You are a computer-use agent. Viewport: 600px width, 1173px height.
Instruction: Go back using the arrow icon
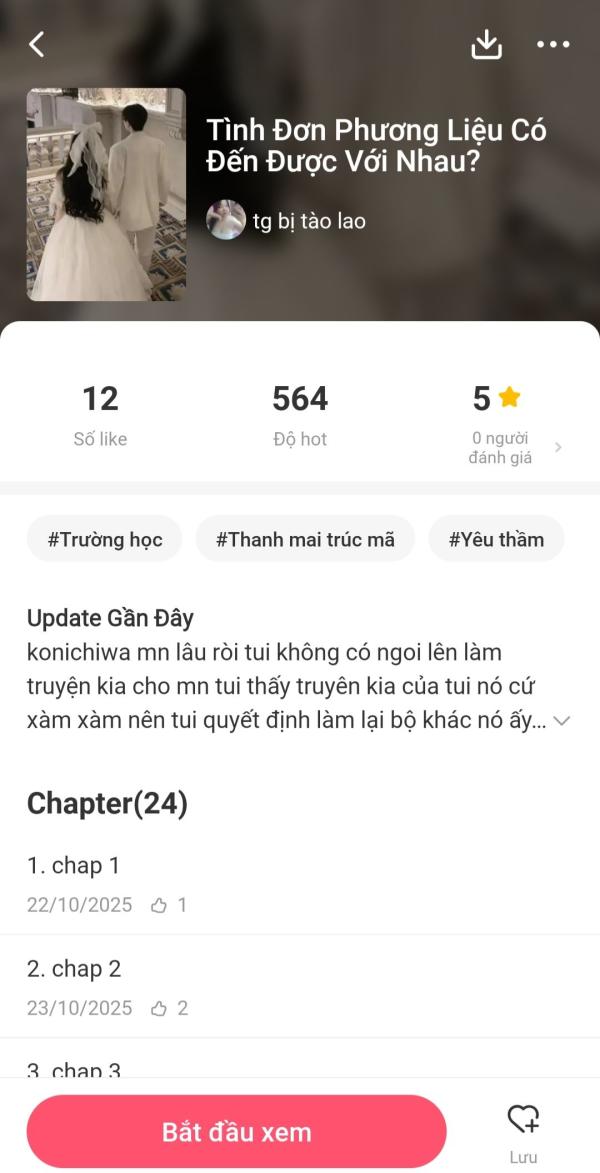(x=37, y=44)
